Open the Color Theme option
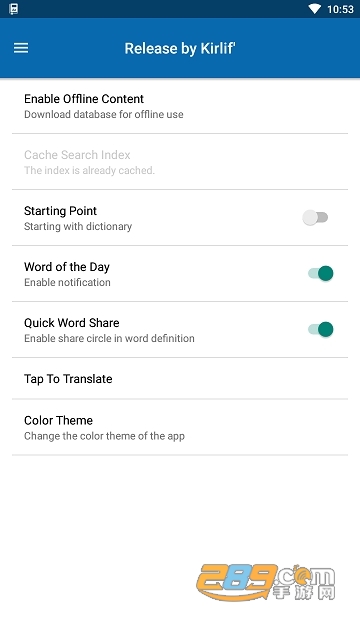This screenshot has width=360, height=640. (180, 427)
